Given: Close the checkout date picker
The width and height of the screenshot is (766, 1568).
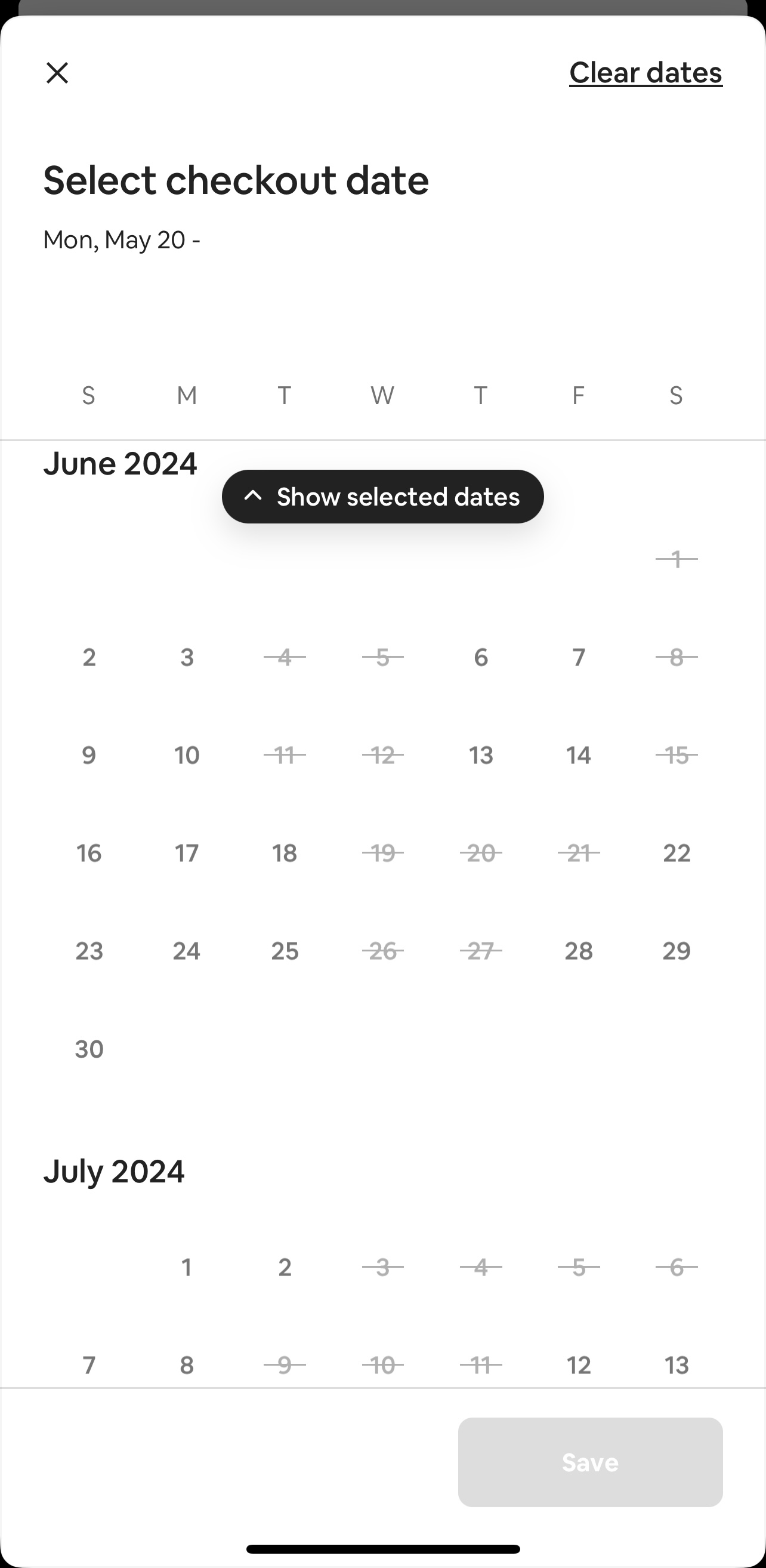Looking at the screenshot, I should [57, 73].
